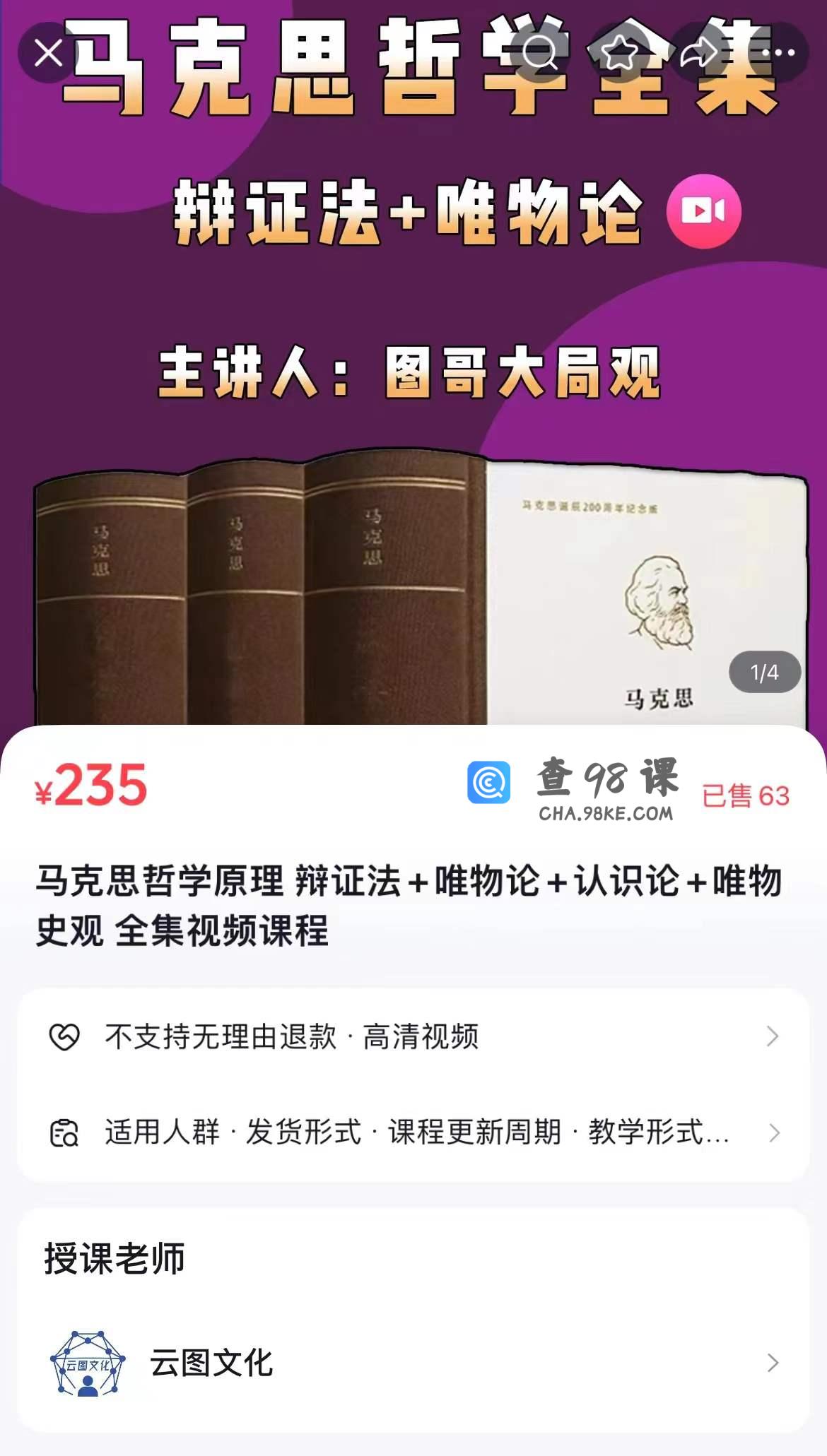Screen dimensions: 827x1456
Task: Open the three-dot overflow menu
Action: click(x=778, y=53)
